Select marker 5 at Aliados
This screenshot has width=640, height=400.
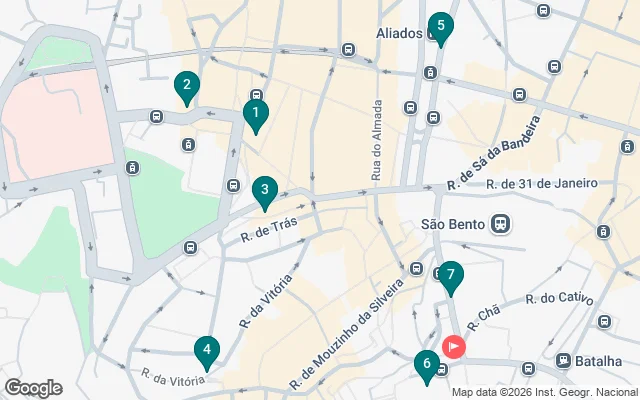[x=440, y=27]
